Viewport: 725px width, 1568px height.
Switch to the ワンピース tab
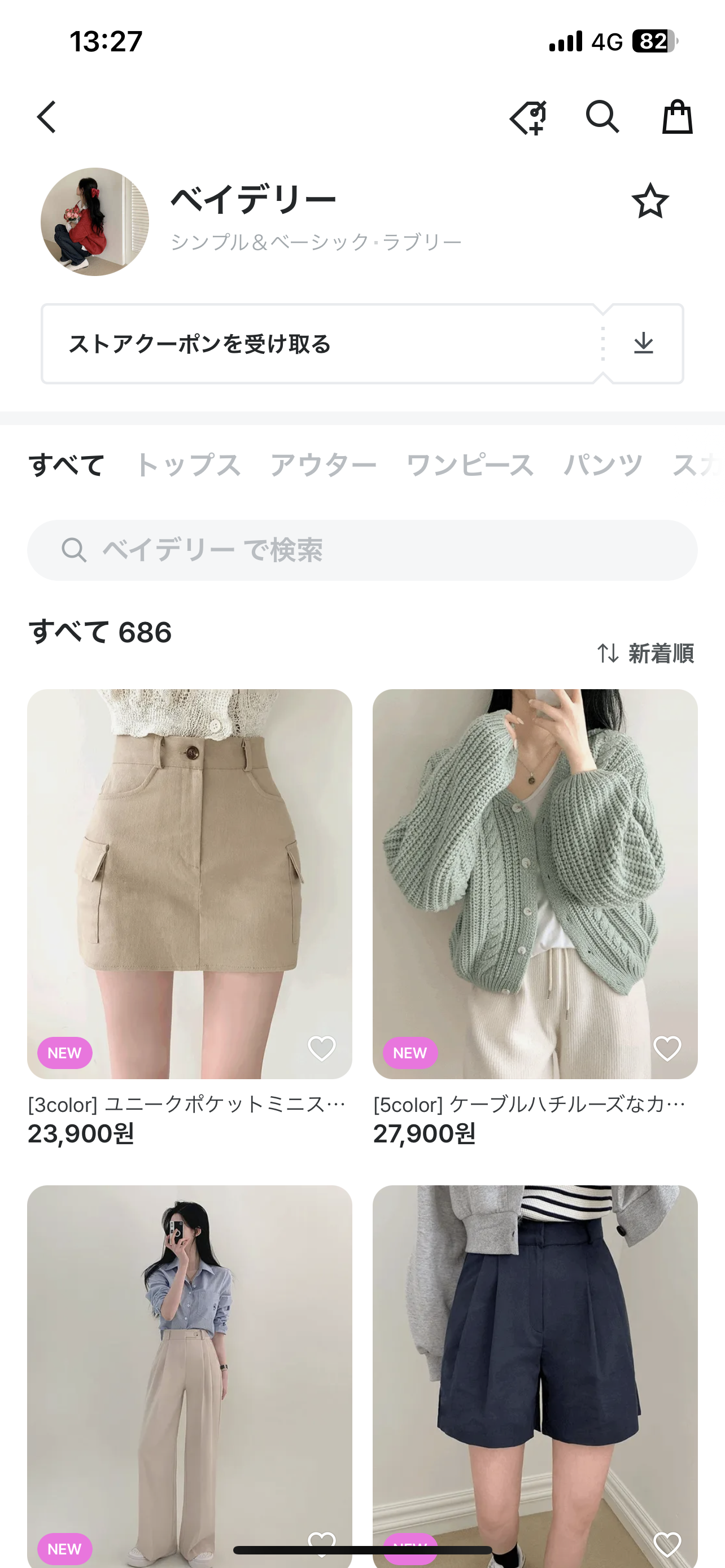(x=469, y=465)
